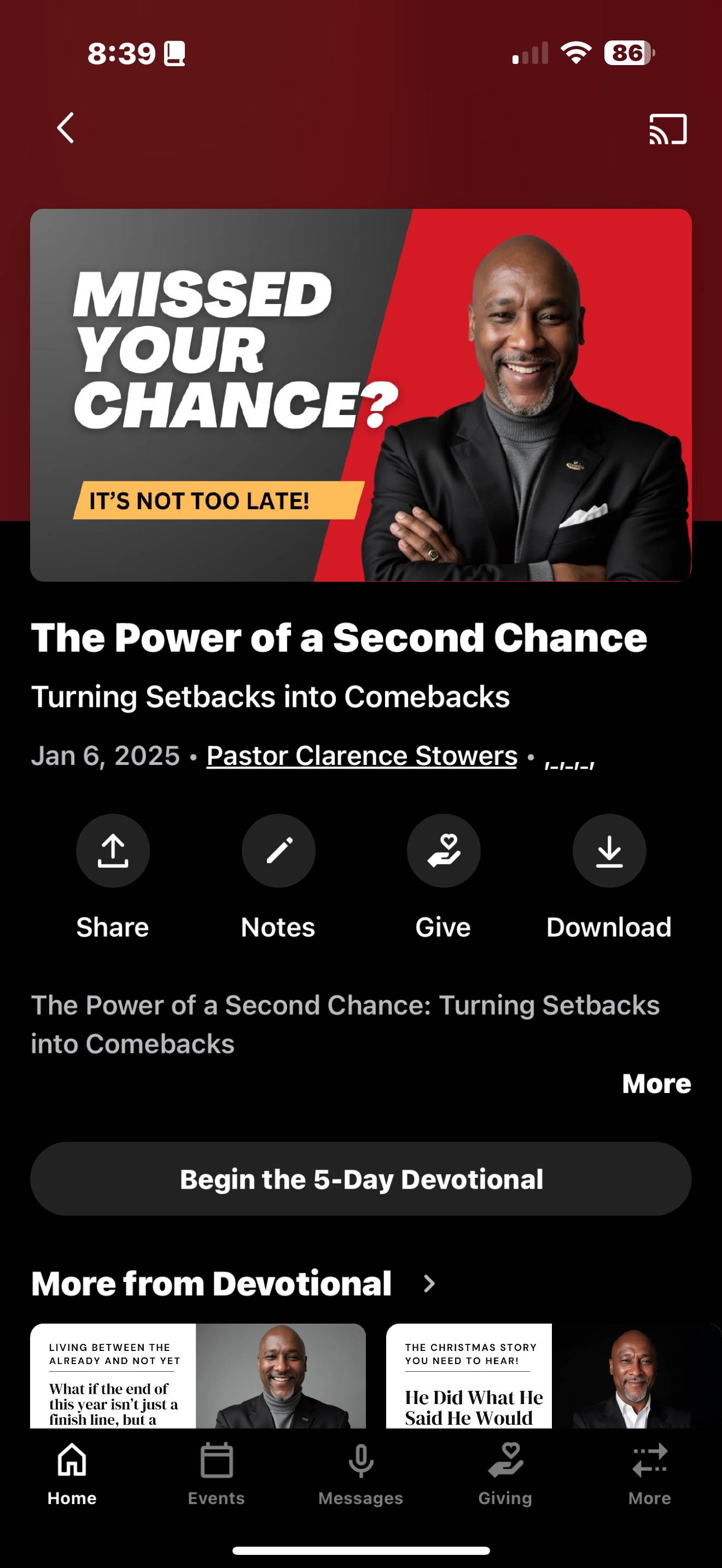Switch to the Home tab
722x1568 pixels.
(72, 1473)
